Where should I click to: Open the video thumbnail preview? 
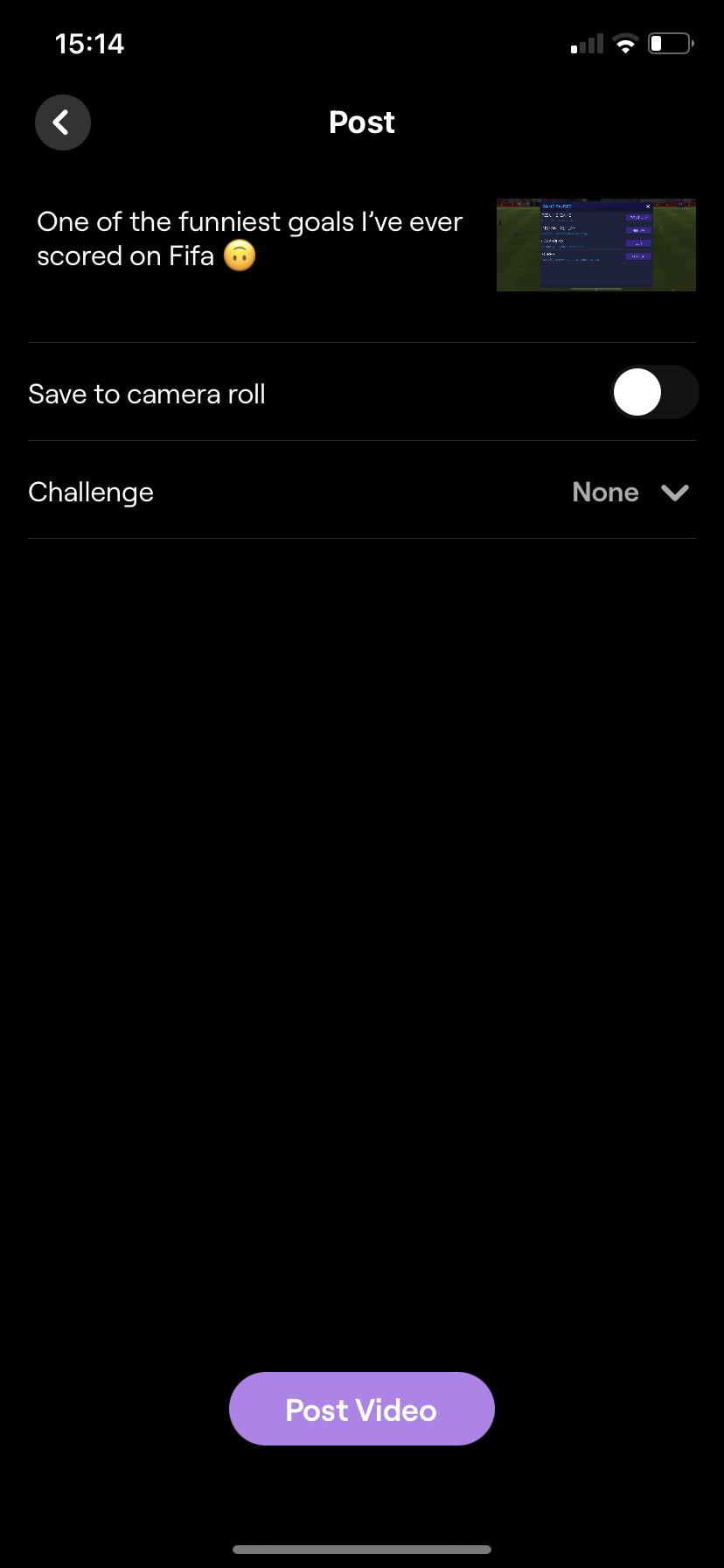click(595, 245)
